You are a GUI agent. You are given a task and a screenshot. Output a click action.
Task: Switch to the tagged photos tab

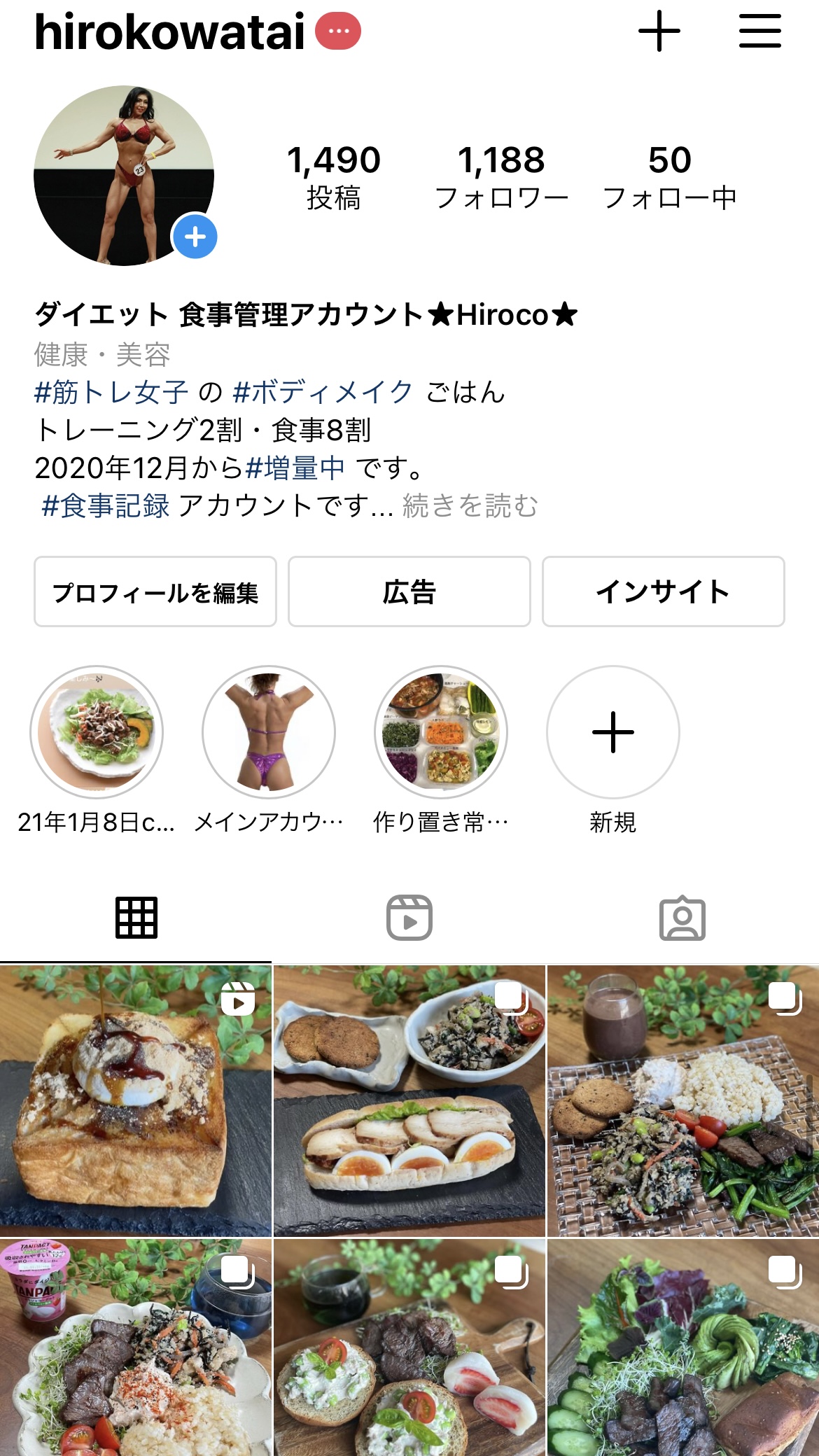point(682,918)
